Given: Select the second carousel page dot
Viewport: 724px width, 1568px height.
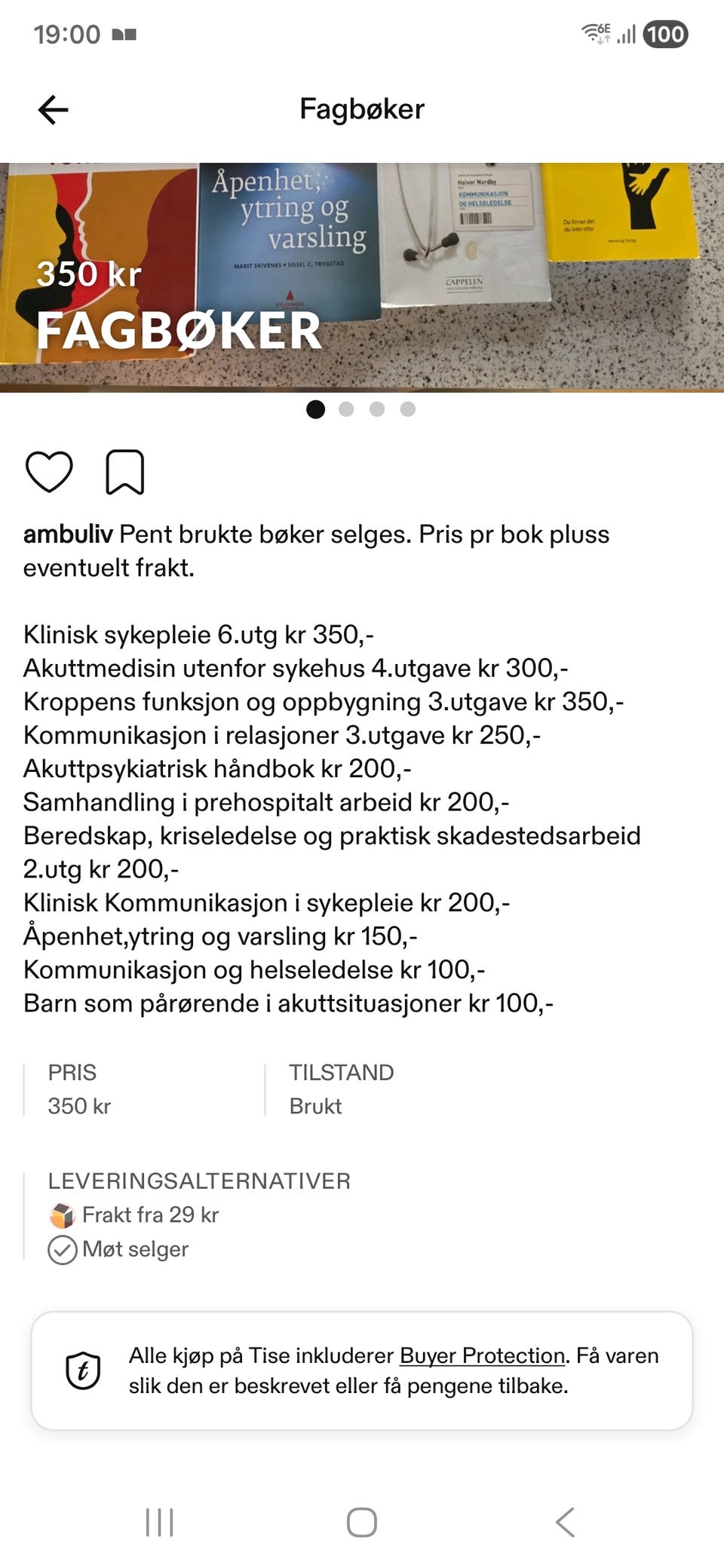Looking at the screenshot, I should [346, 409].
